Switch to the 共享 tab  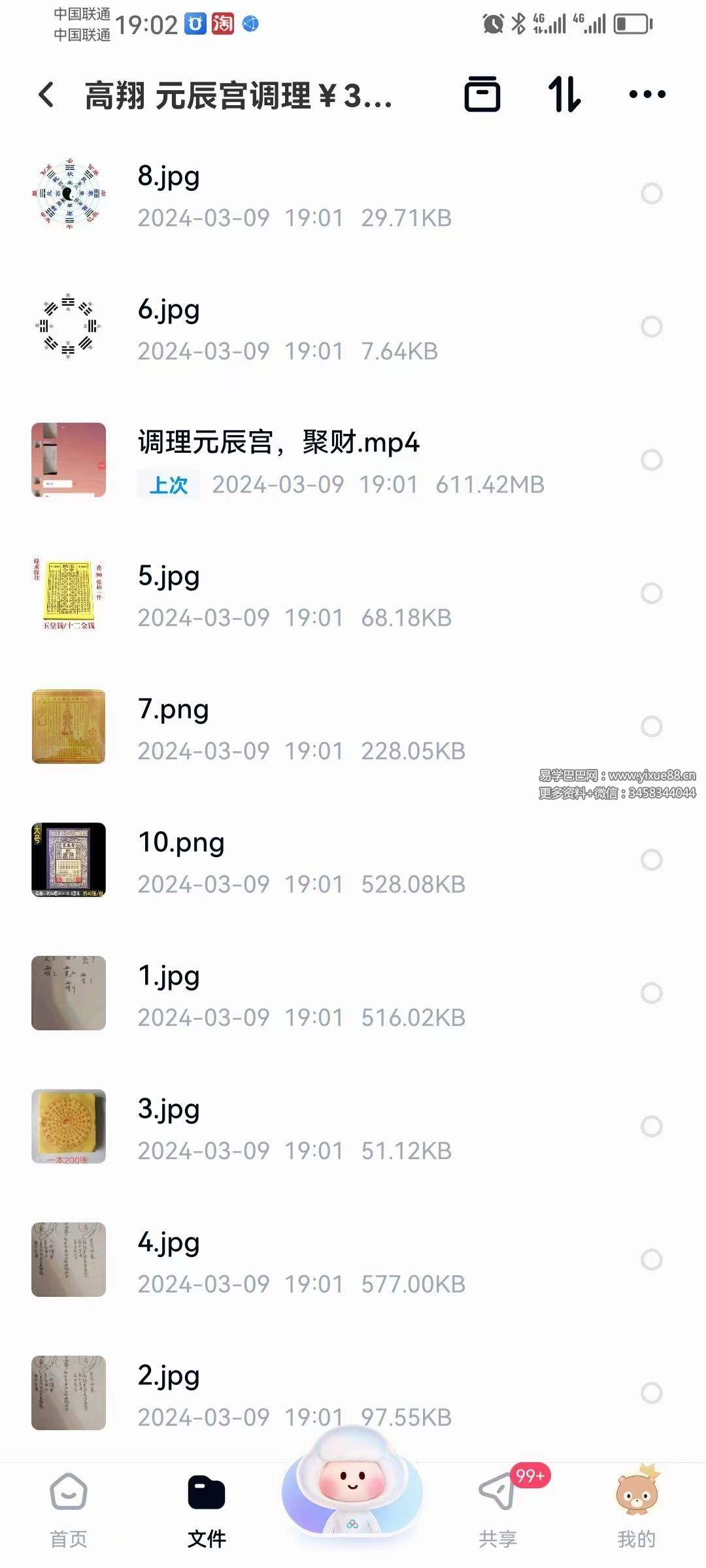tap(498, 1511)
